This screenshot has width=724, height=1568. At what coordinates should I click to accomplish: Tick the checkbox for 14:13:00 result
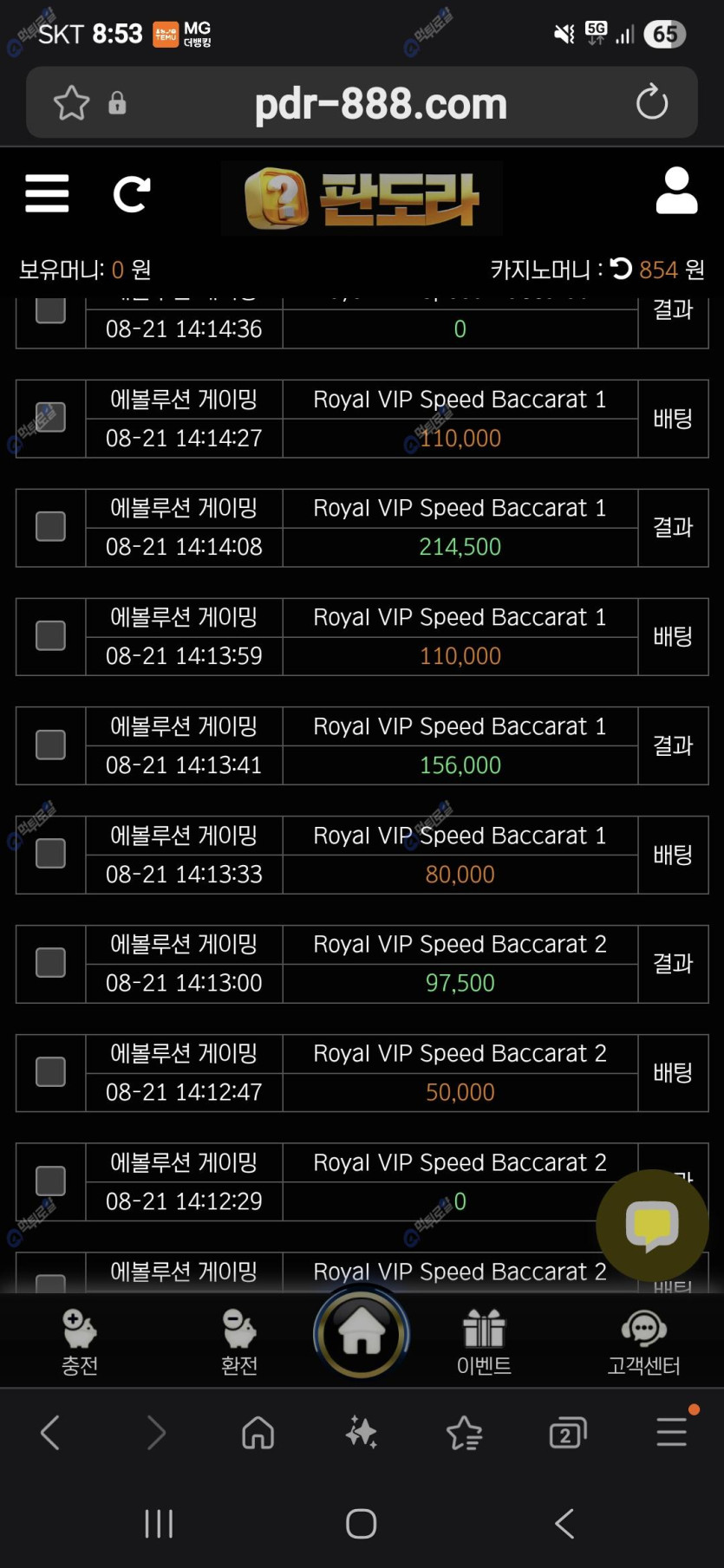[50, 962]
